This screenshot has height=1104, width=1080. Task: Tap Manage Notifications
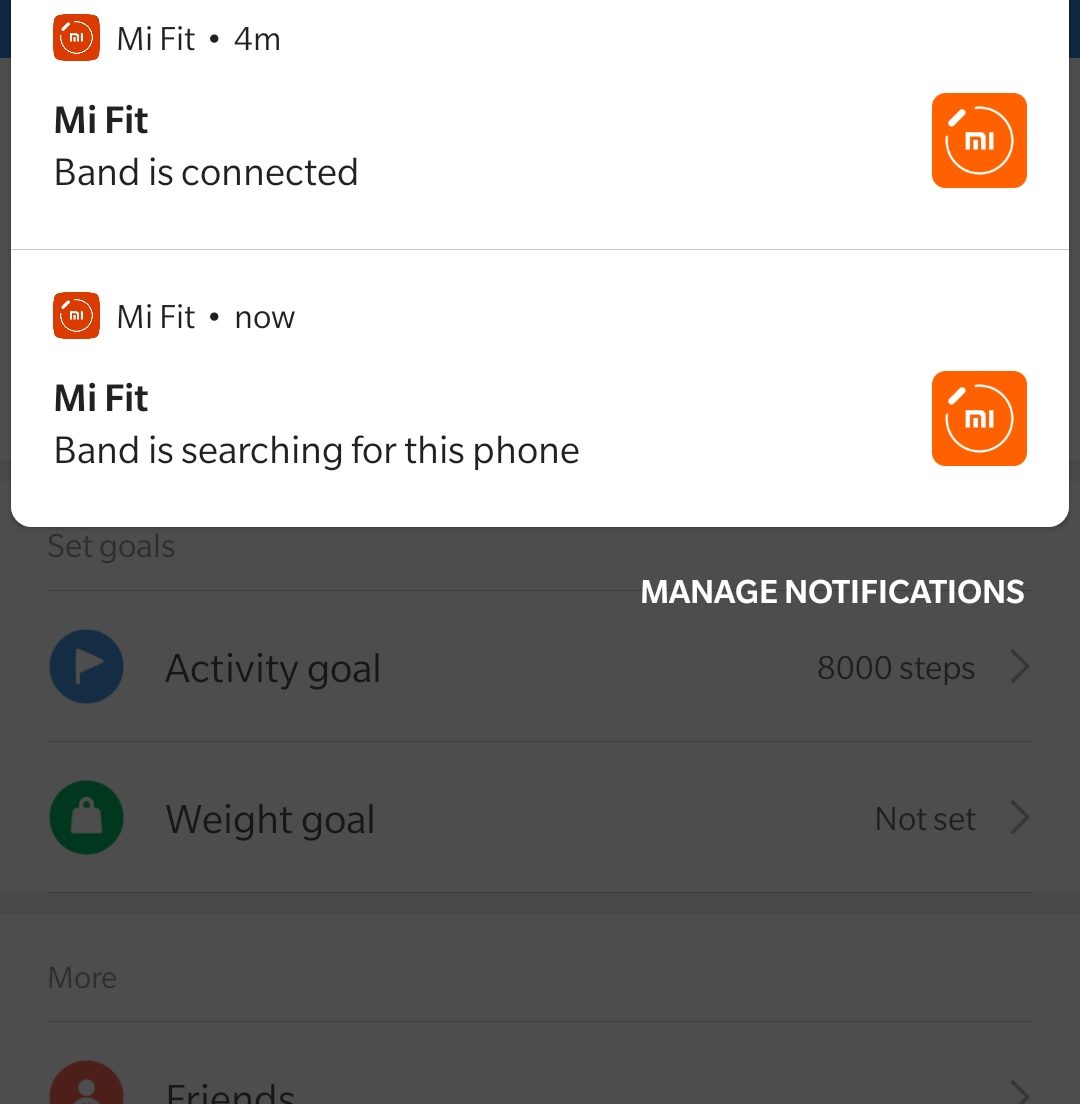[x=832, y=592]
